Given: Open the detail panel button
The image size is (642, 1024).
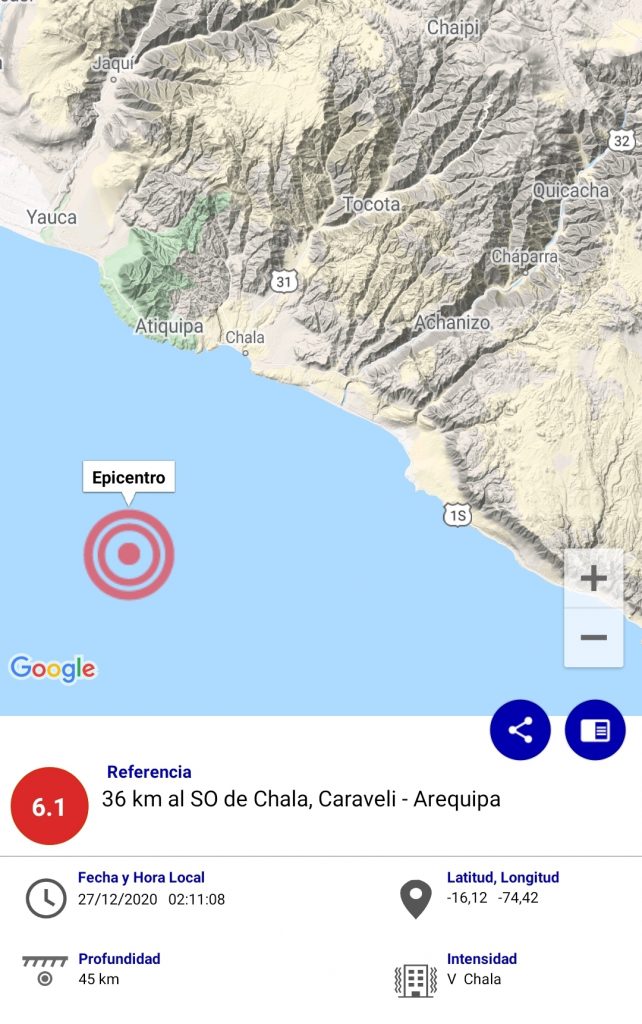Looking at the screenshot, I should tap(595, 729).
